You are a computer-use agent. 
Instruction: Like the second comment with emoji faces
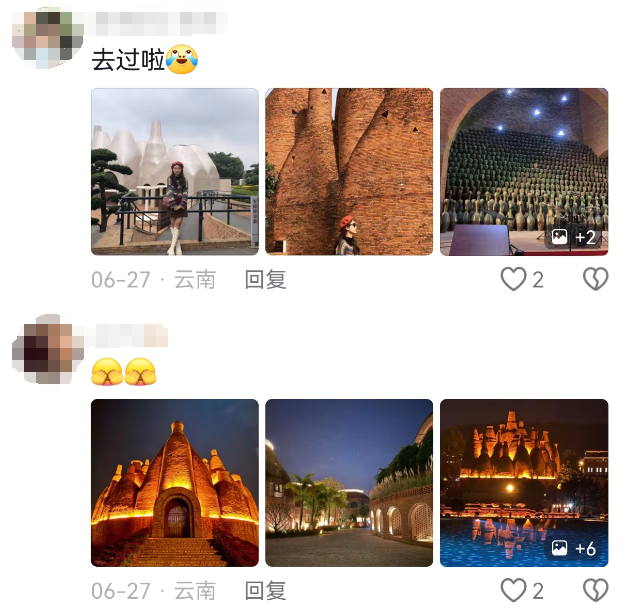point(514,591)
